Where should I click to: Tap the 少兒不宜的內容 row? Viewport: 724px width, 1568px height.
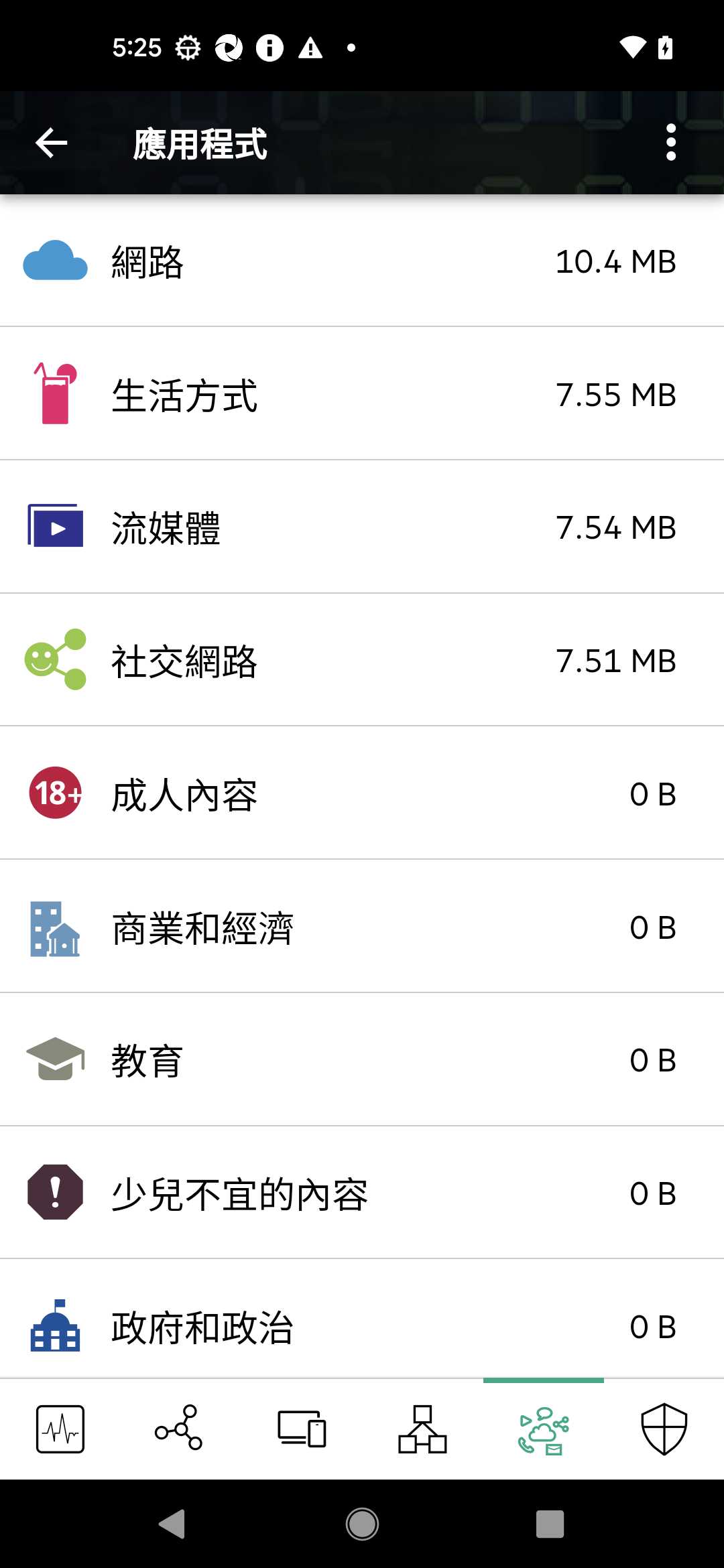click(362, 1193)
